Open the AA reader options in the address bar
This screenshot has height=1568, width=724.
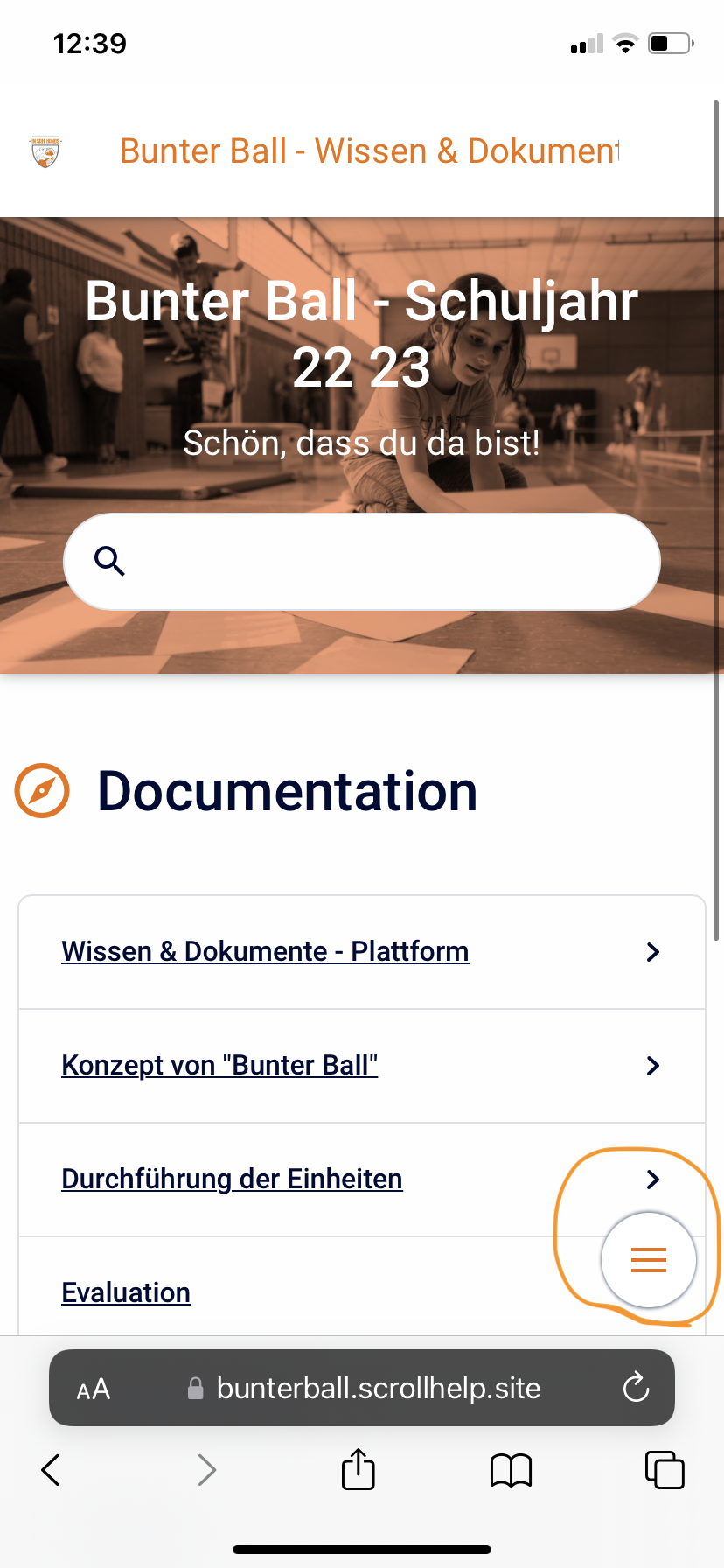click(94, 1389)
